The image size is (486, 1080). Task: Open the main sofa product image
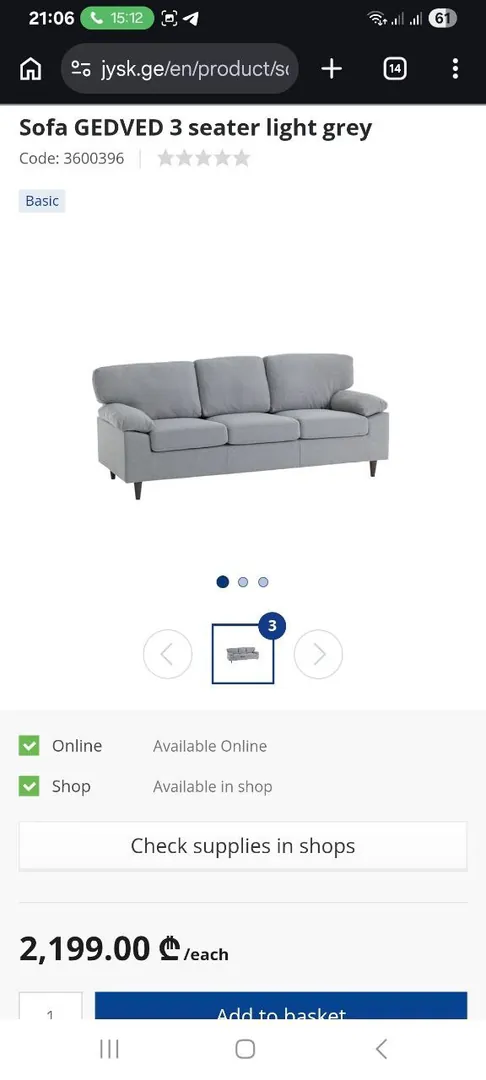tap(241, 426)
